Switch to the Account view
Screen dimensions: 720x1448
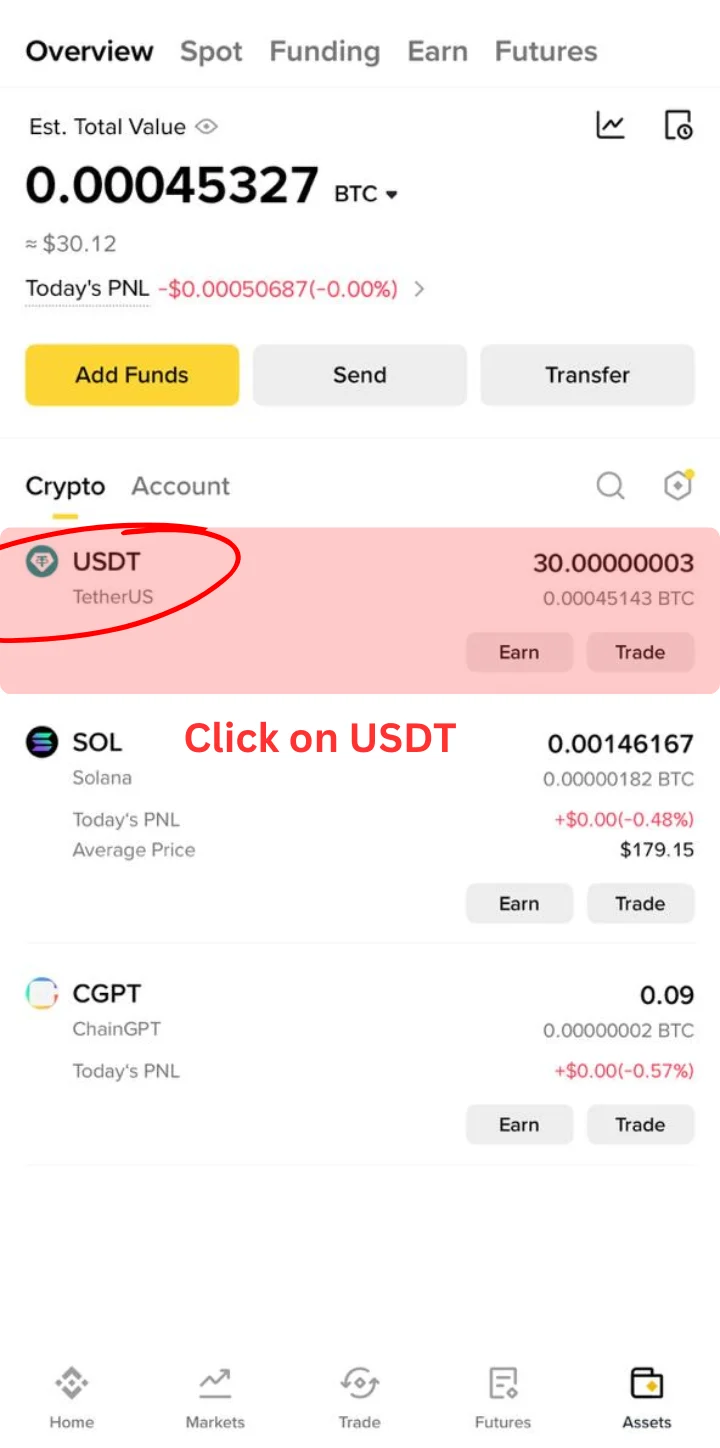pos(180,486)
